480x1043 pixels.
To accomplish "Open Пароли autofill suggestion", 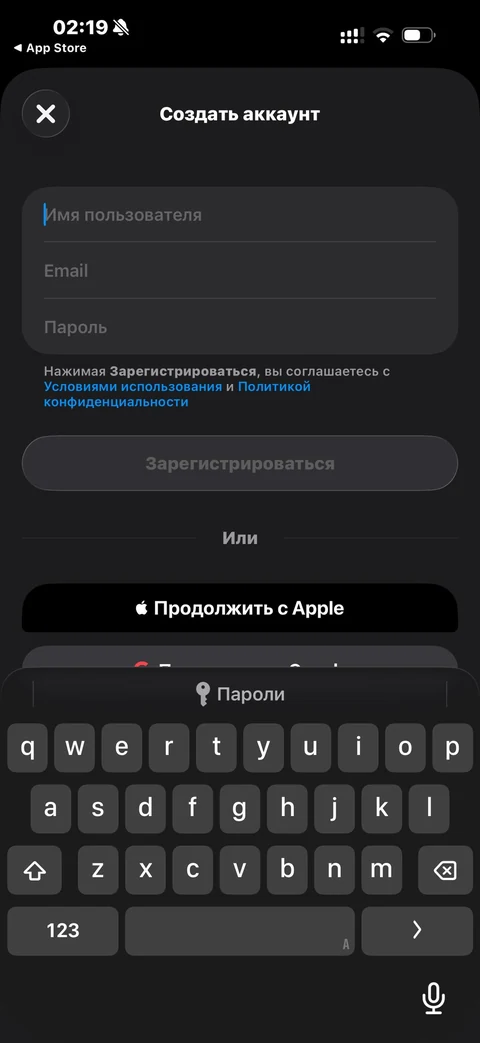I will point(240,694).
